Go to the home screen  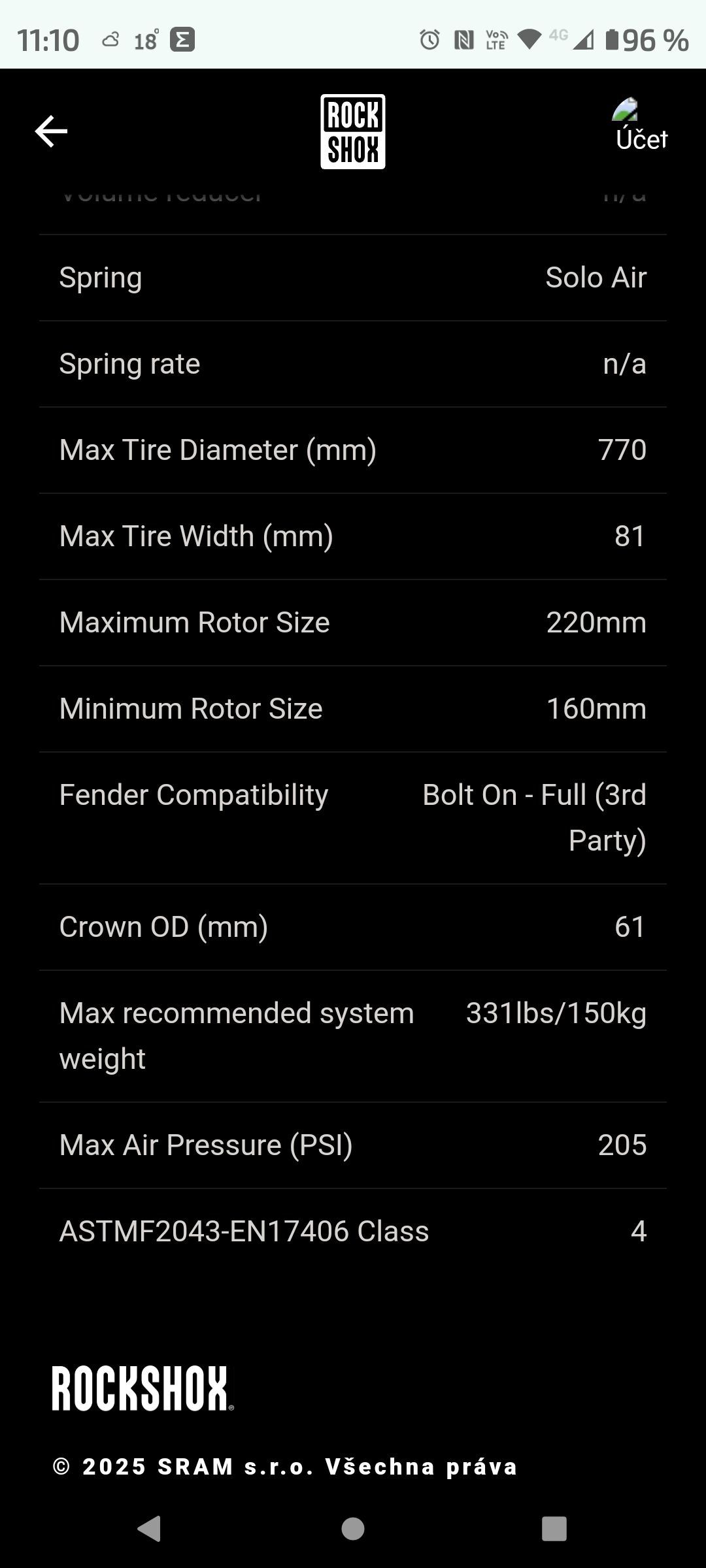(353, 1529)
